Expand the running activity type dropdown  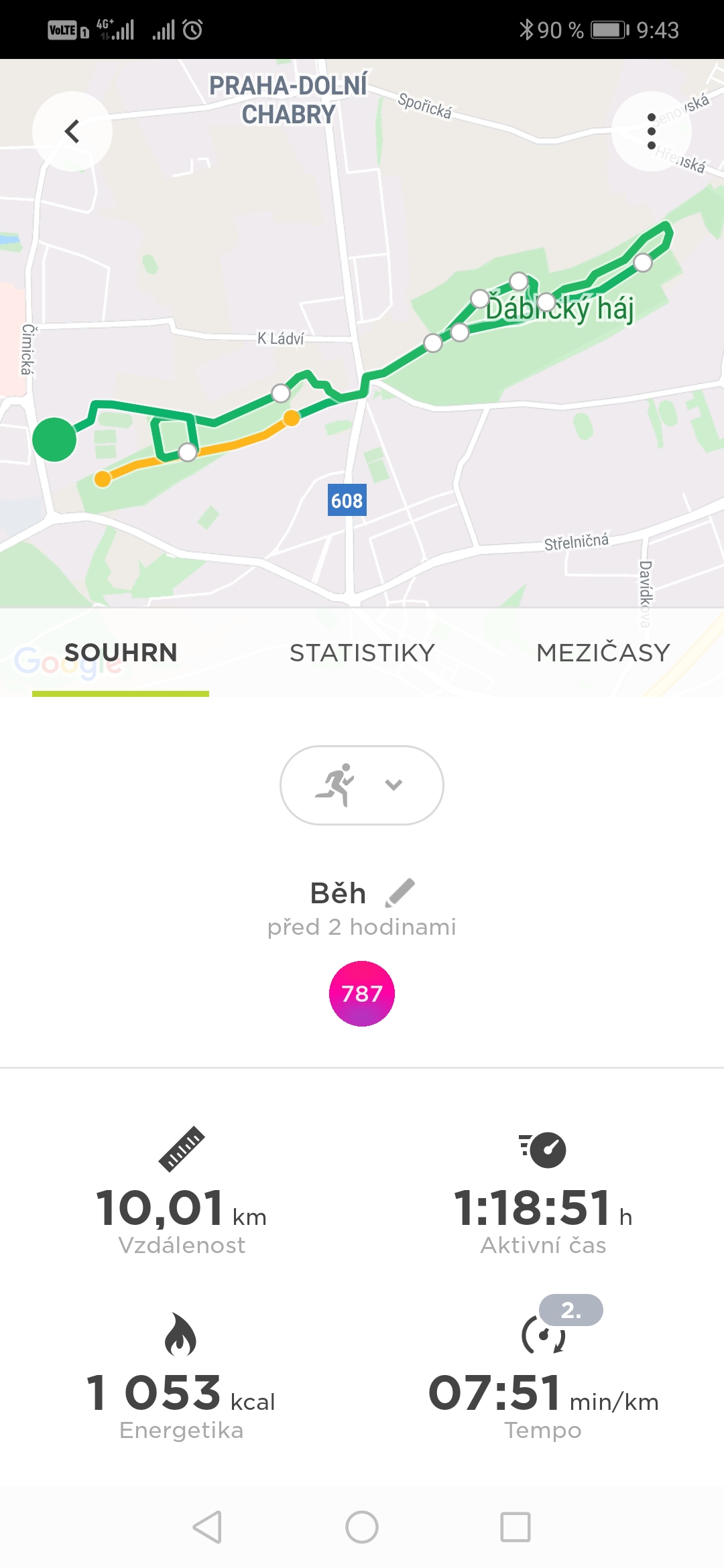pos(362,785)
